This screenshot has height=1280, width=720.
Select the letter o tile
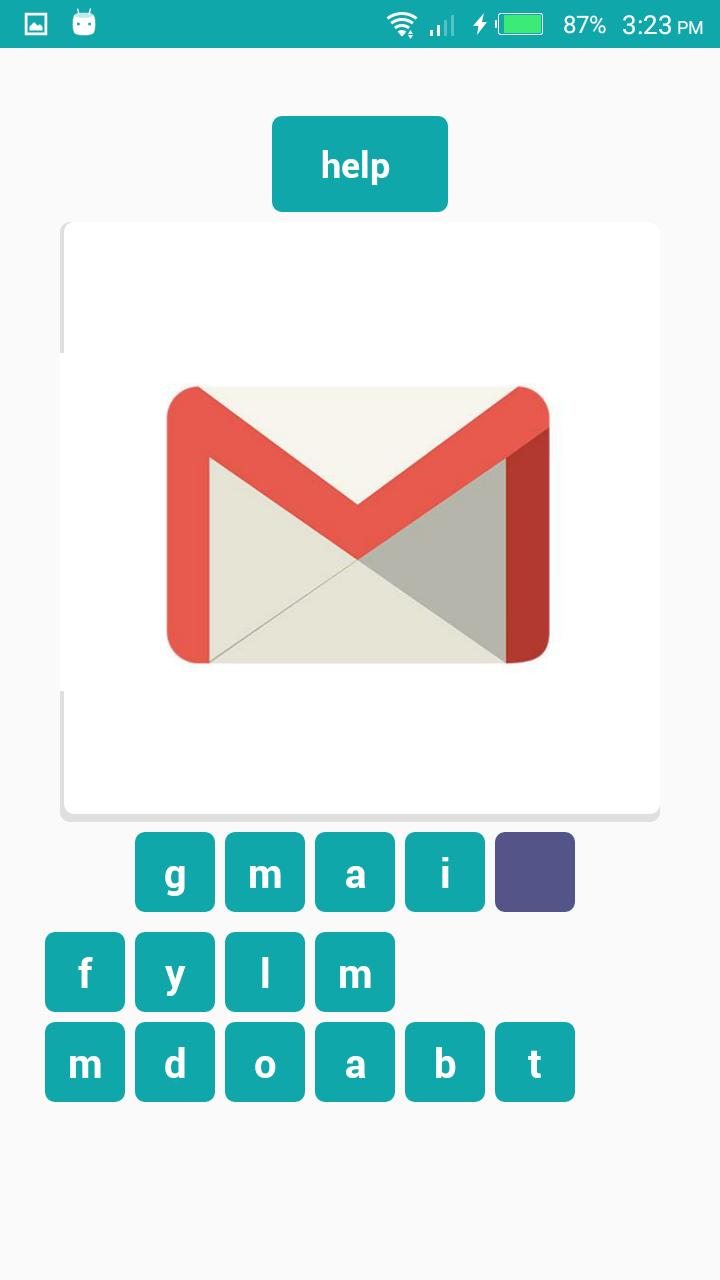click(265, 1062)
